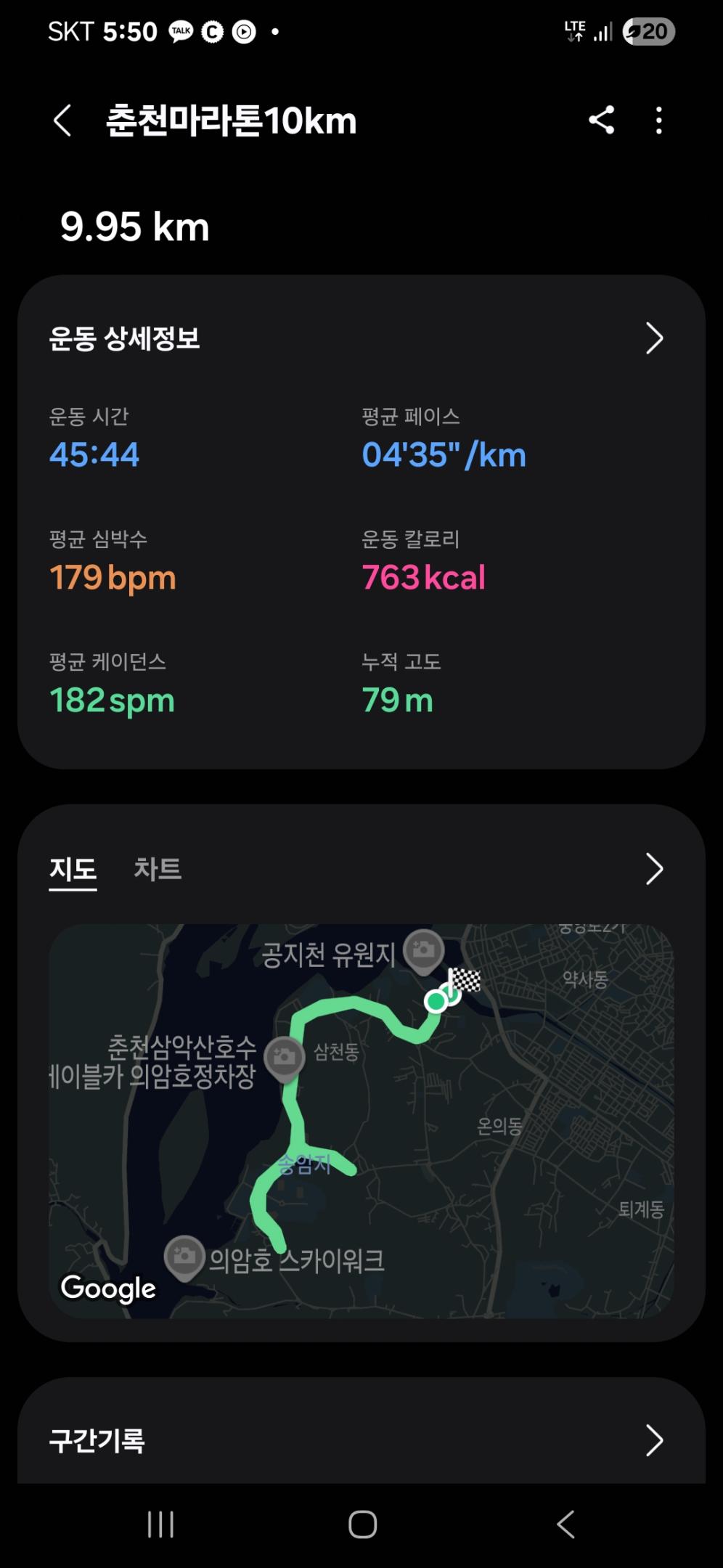Image resolution: width=723 pixels, height=1568 pixels.
Task: Tap the green start point marker on route
Action: point(436,1003)
